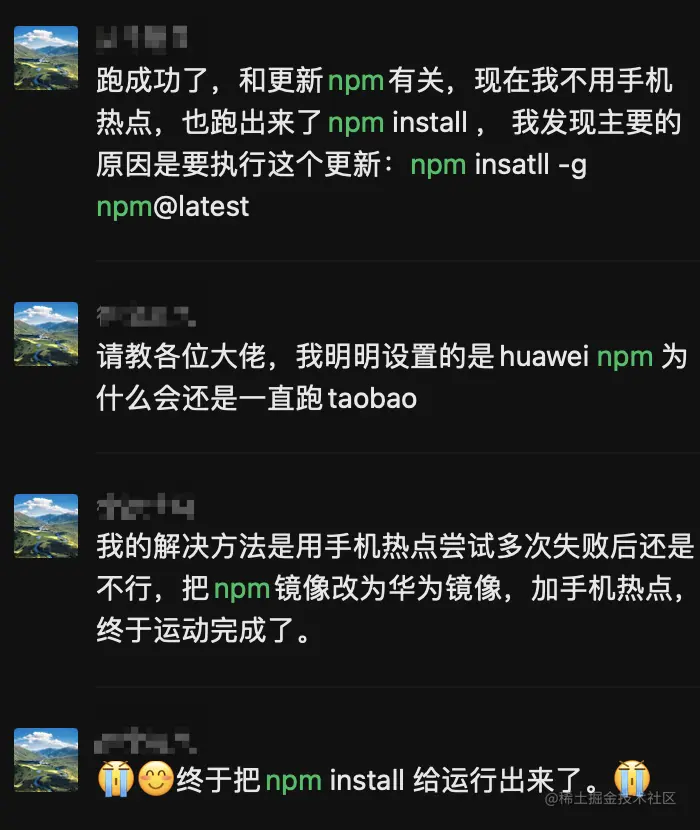
Task: Open avatar beside the npm@latest update comment
Action: [x=46, y=58]
